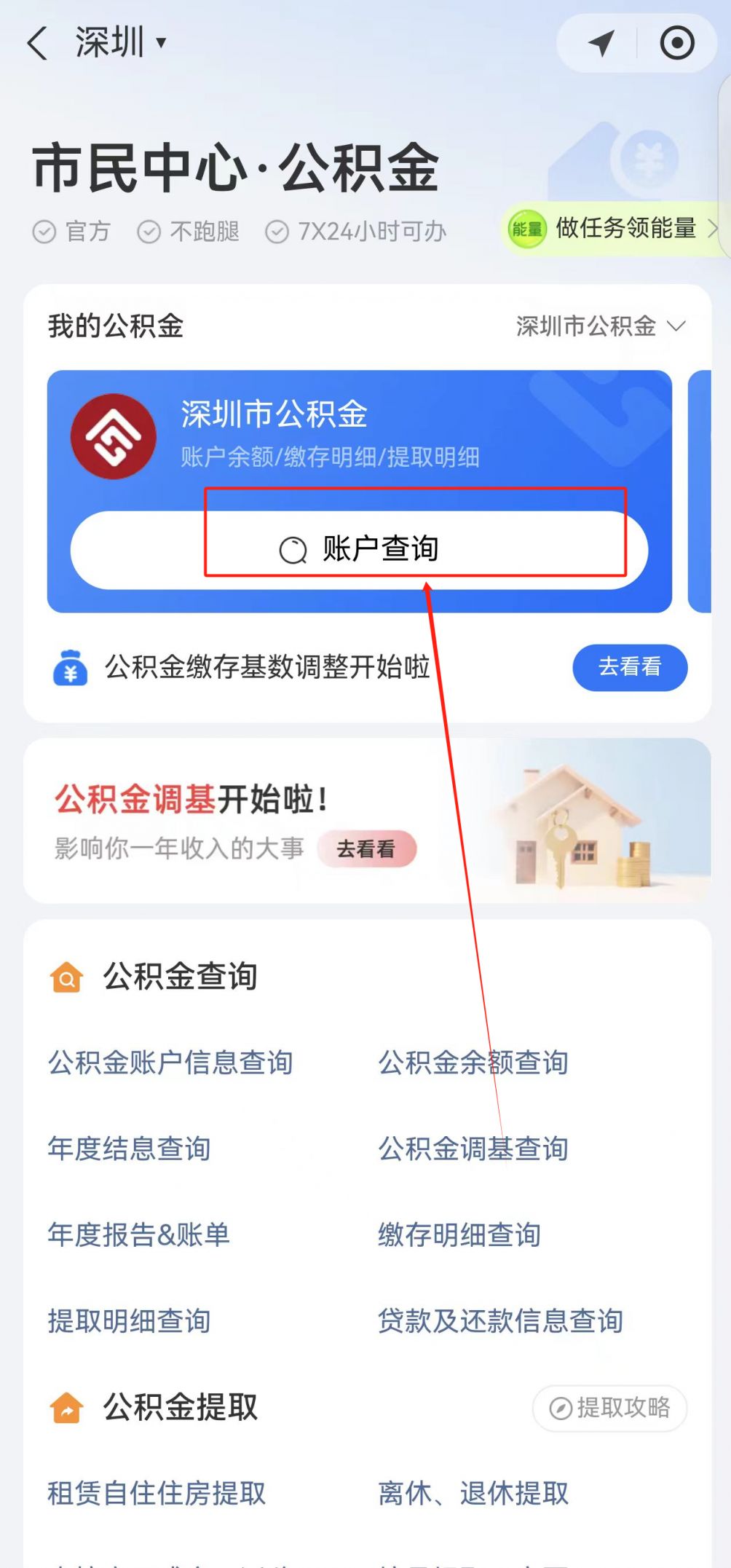Screen dimensions: 731x1568
Task: Tap the 提取攻略 button
Action: (610, 1408)
